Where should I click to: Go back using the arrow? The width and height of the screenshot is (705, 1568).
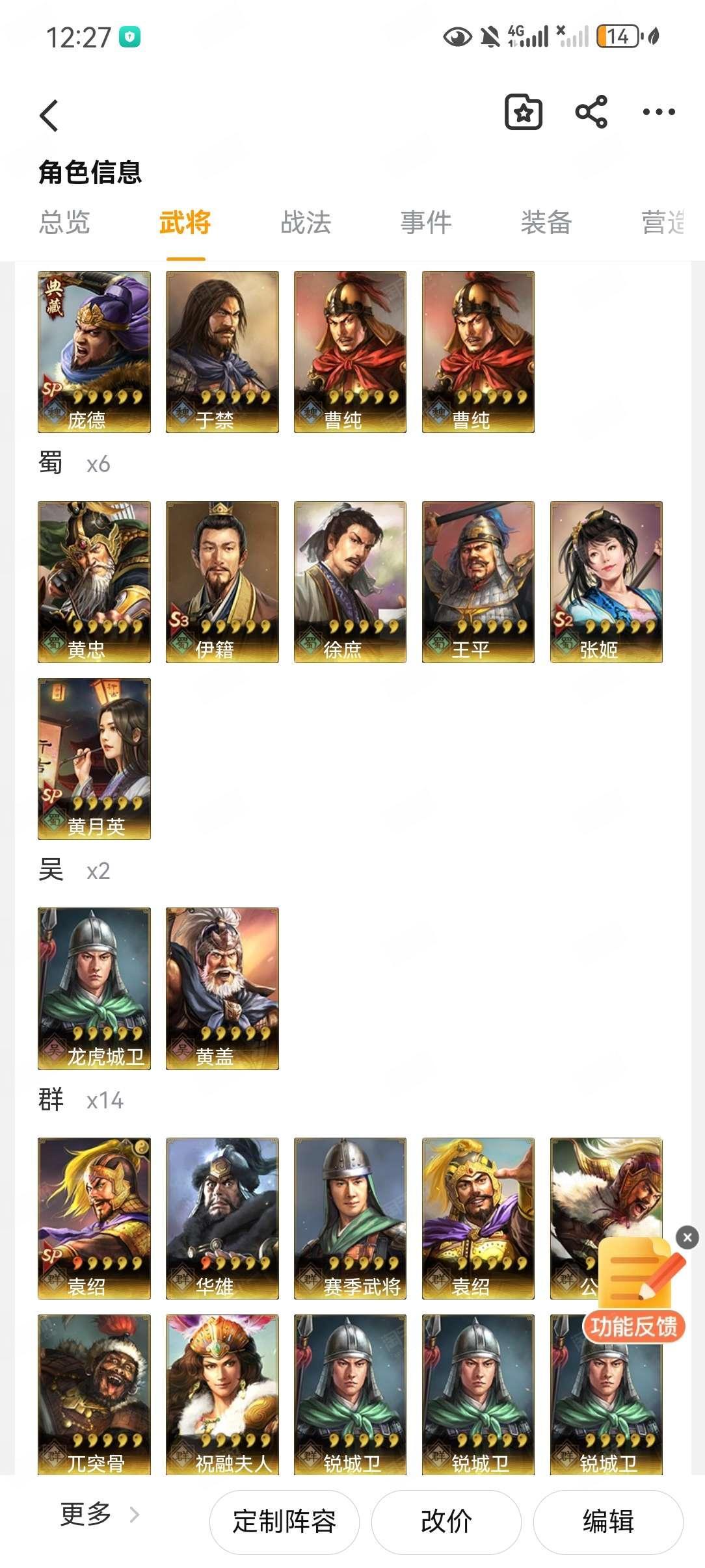click(x=49, y=116)
